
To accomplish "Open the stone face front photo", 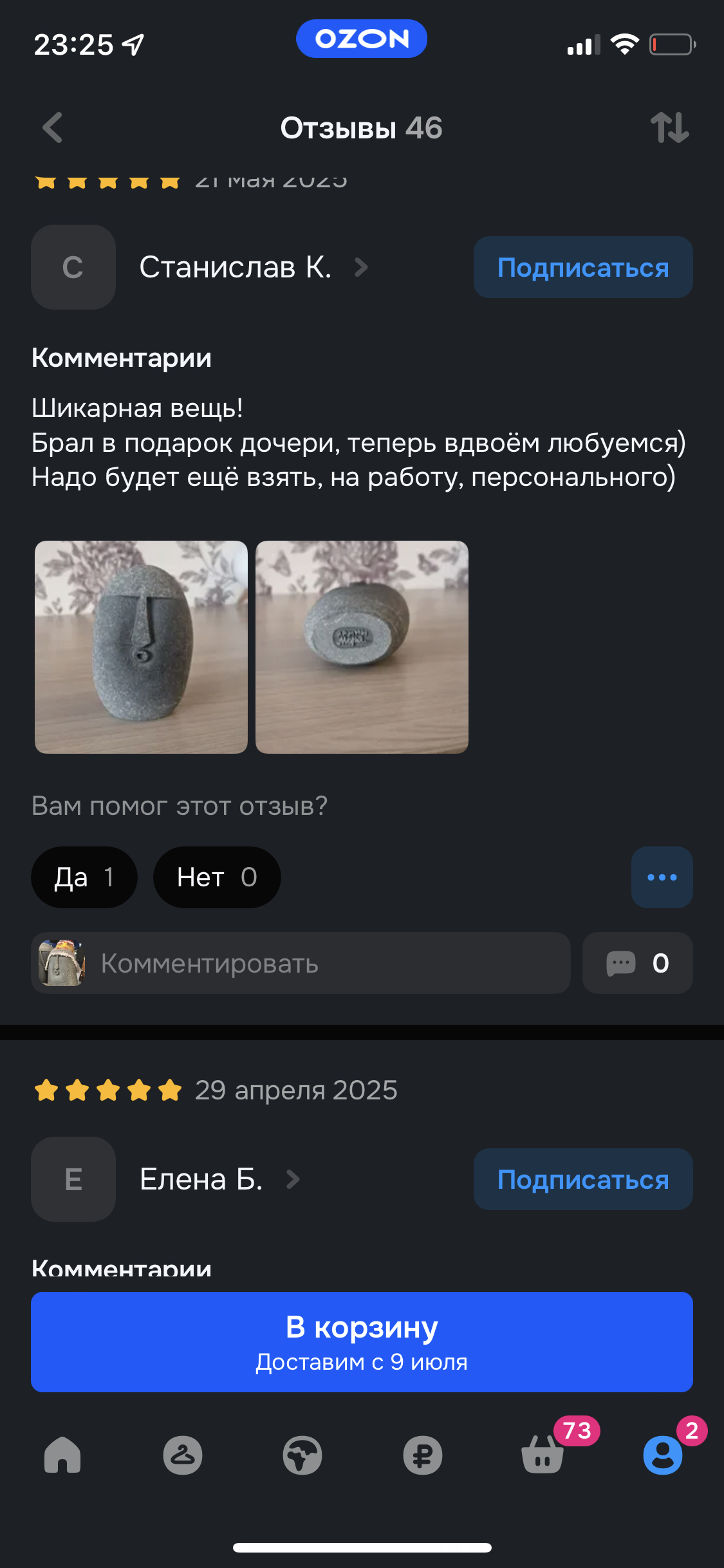I will (x=141, y=647).
